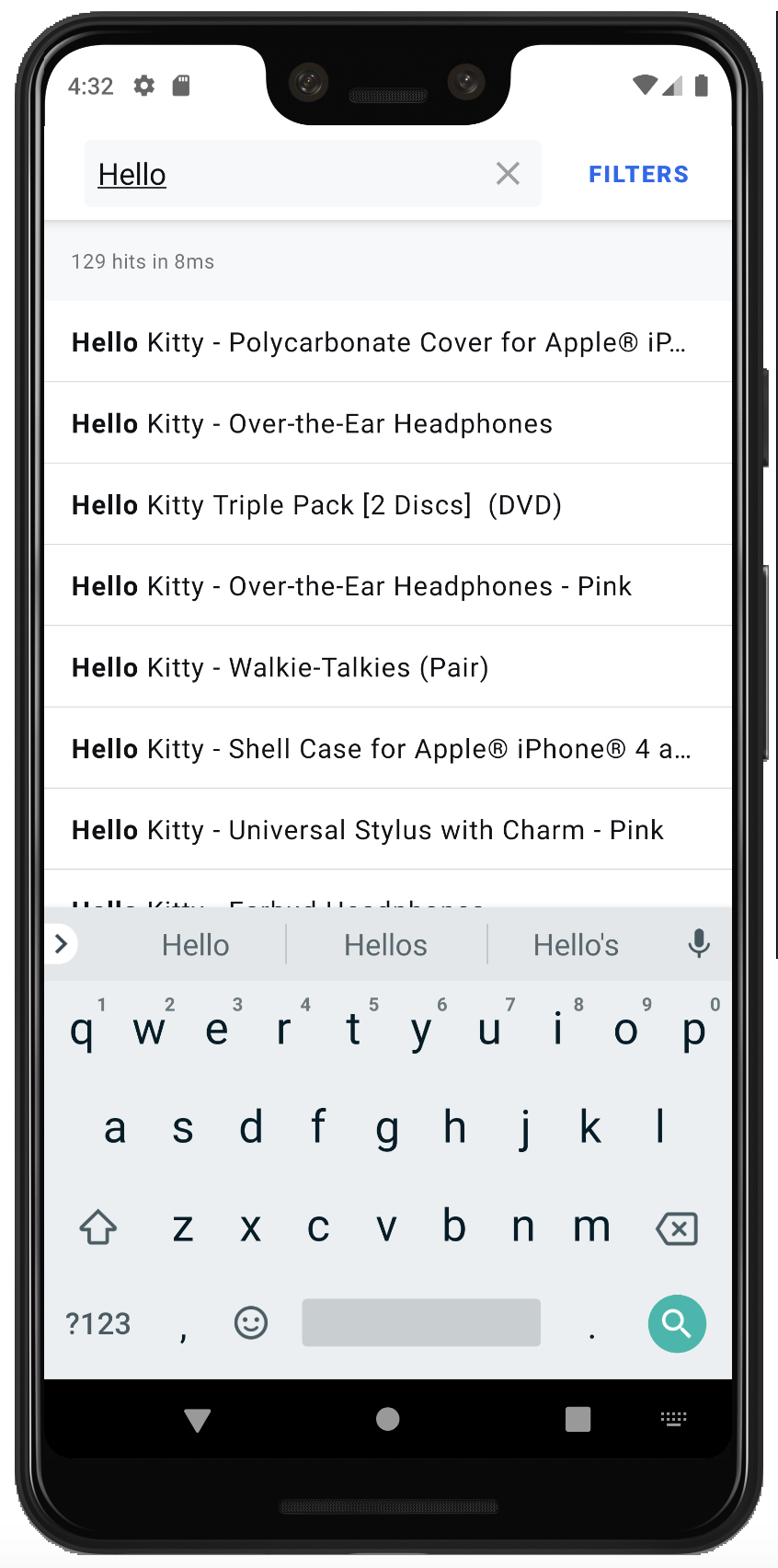Start voice input with the microphone icon
Image resolution: width=778 pixels, height=1568 pixels.
(x=699, y=944)
